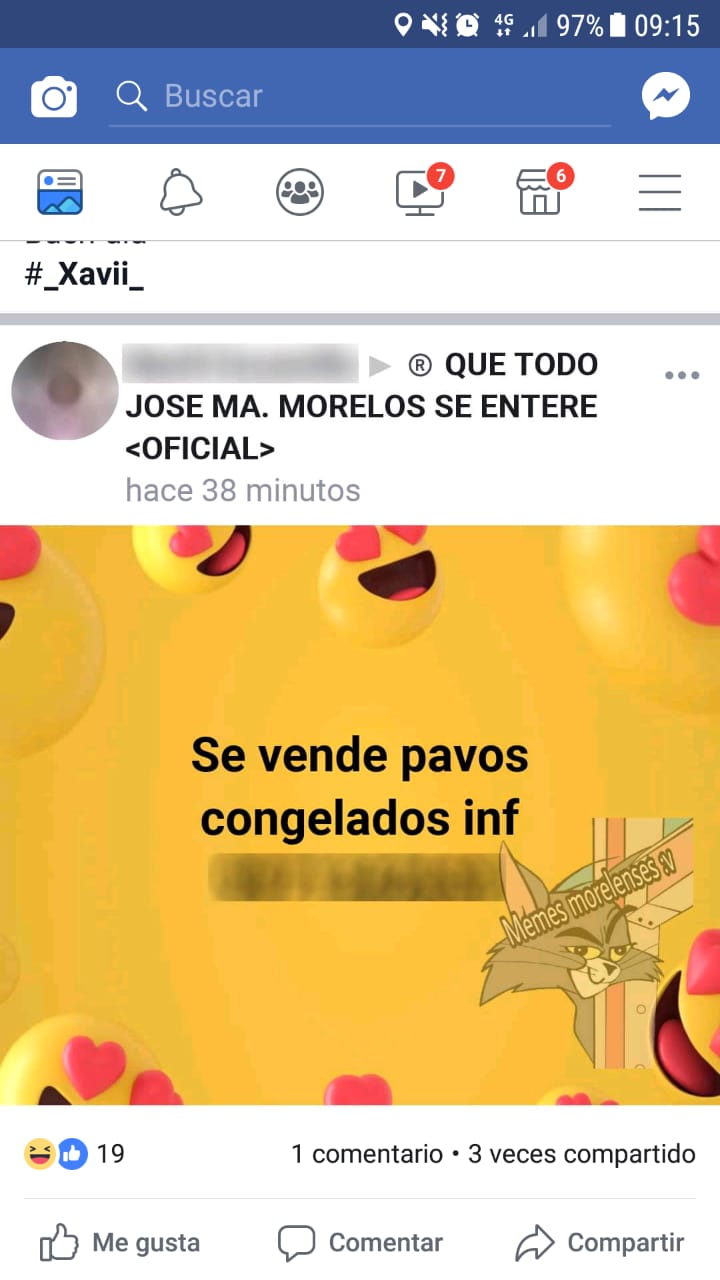The image size is (720, 1280).
Task: Share the post with Compartir
Action: [600, 1243]
